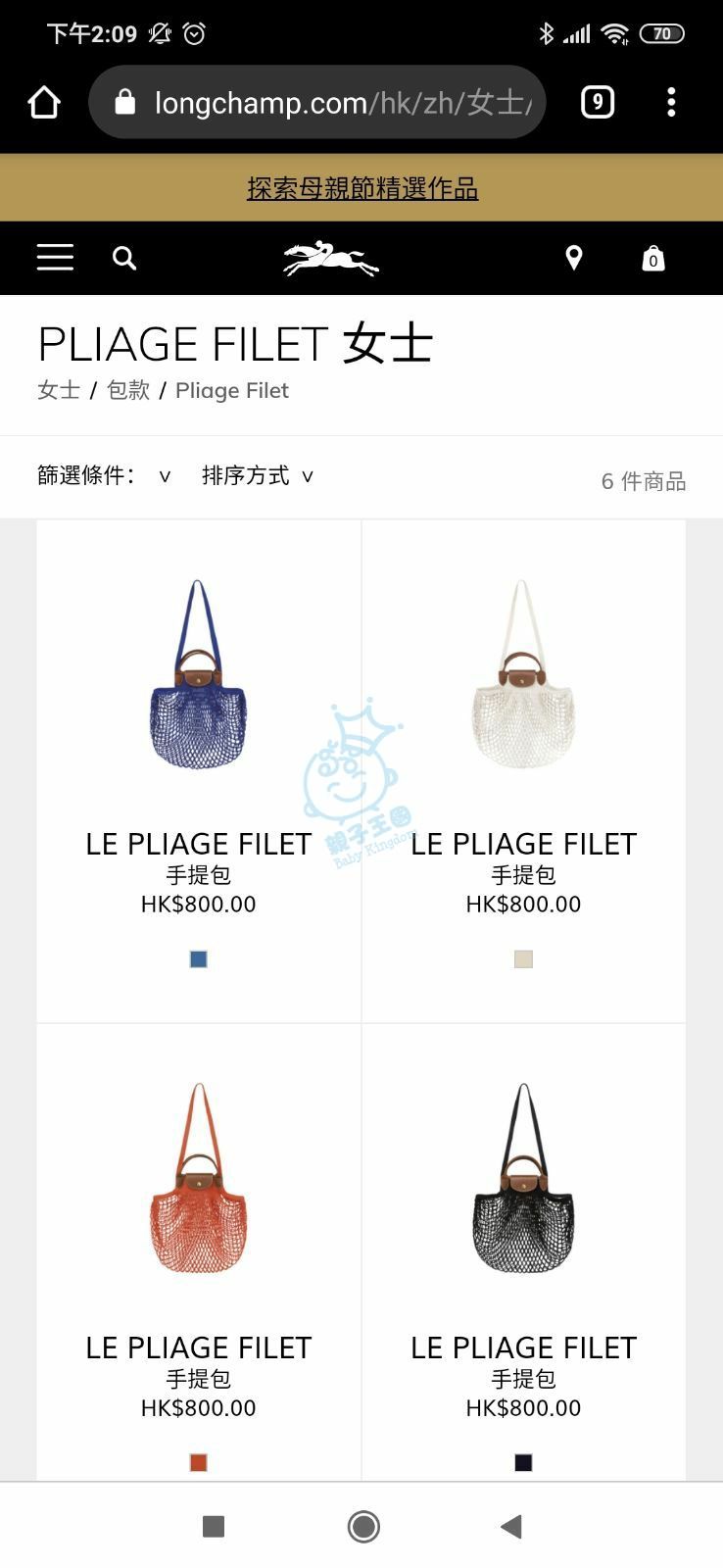Open the shopping bag
Viewport: 723px width, 1568px height.
point(652,259)
